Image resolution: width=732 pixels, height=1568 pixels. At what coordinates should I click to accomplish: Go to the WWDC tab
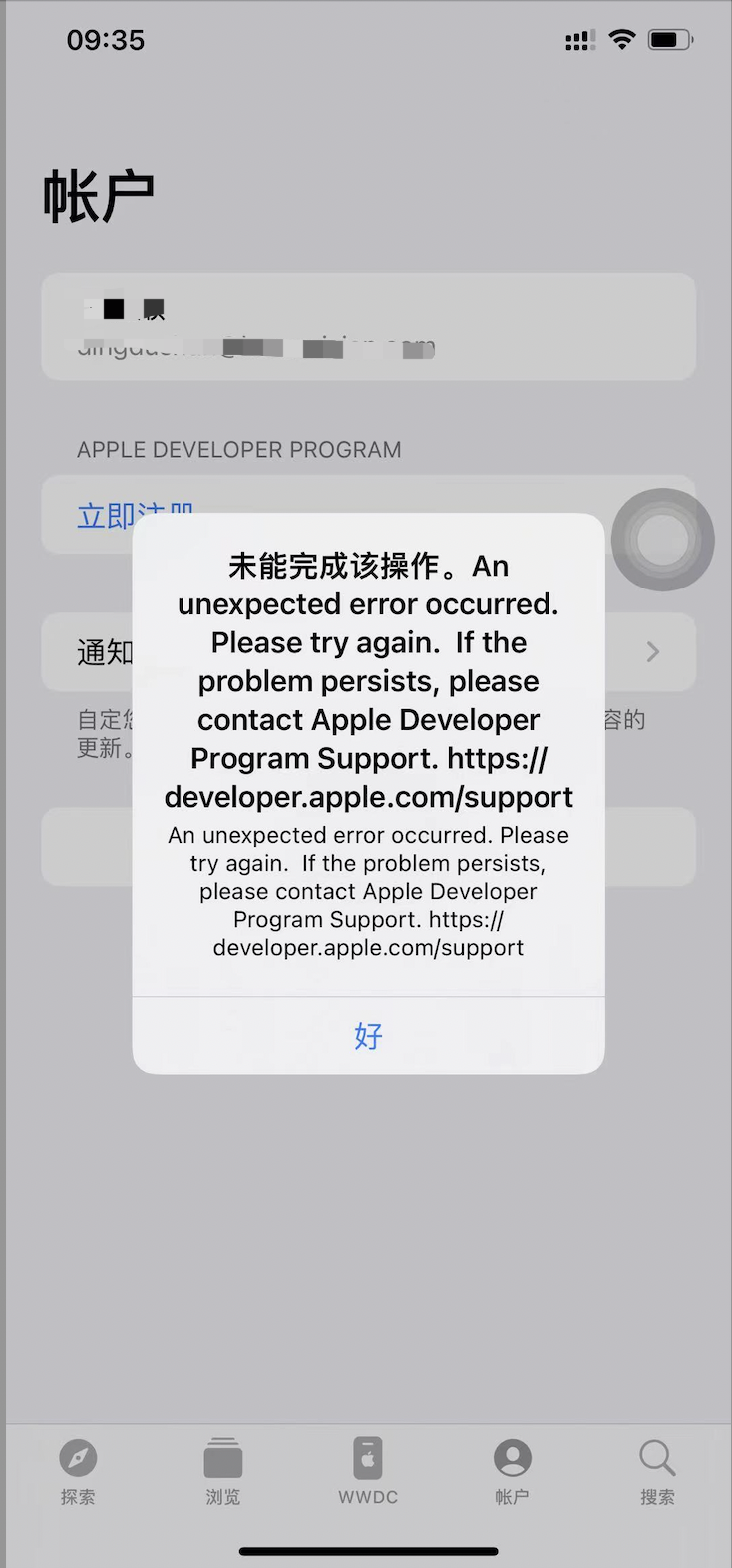[368, 1470]
